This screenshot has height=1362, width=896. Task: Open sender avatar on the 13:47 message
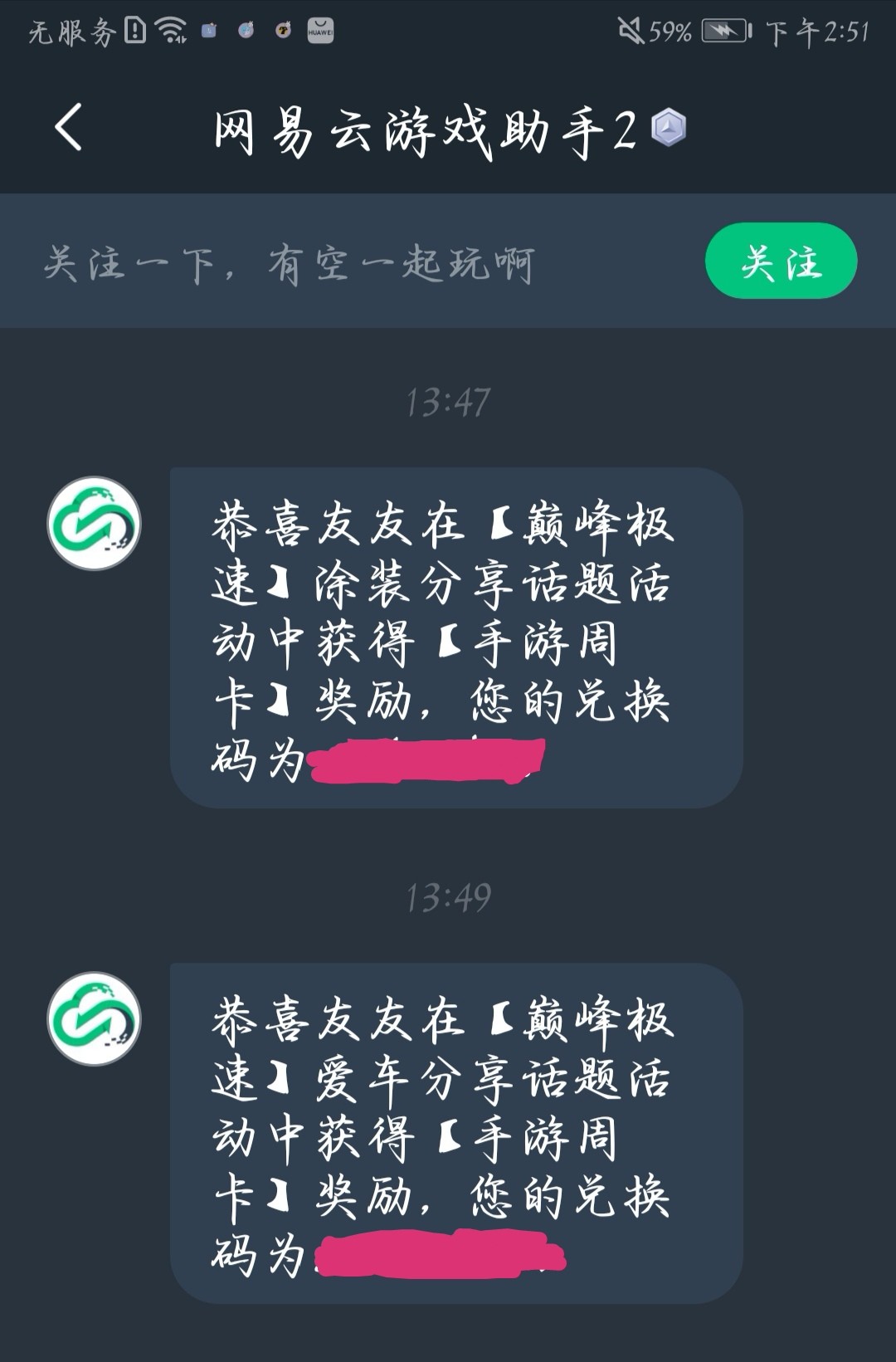point(94,523)
